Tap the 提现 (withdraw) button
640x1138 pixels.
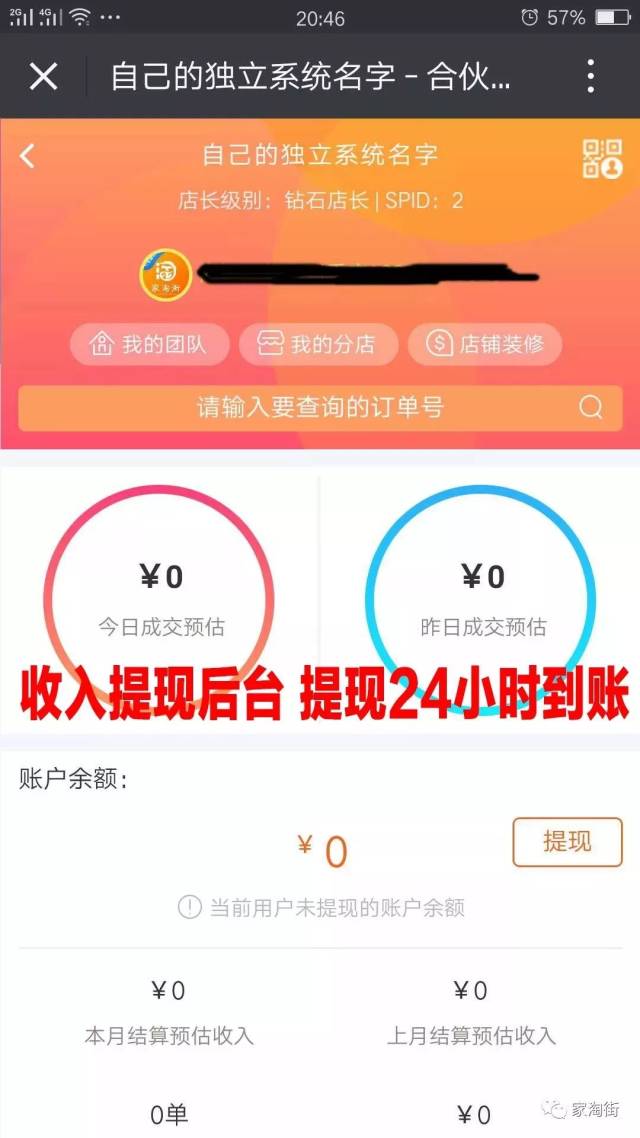coord(567,842)
